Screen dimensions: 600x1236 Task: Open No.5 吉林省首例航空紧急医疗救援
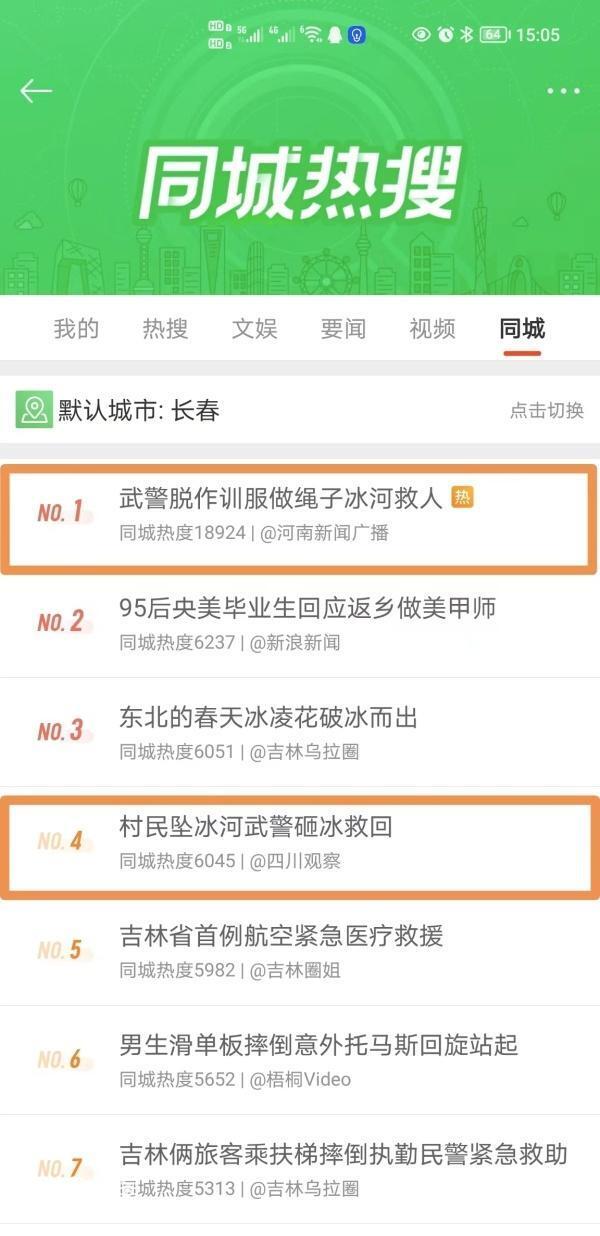tap(300, 951)
